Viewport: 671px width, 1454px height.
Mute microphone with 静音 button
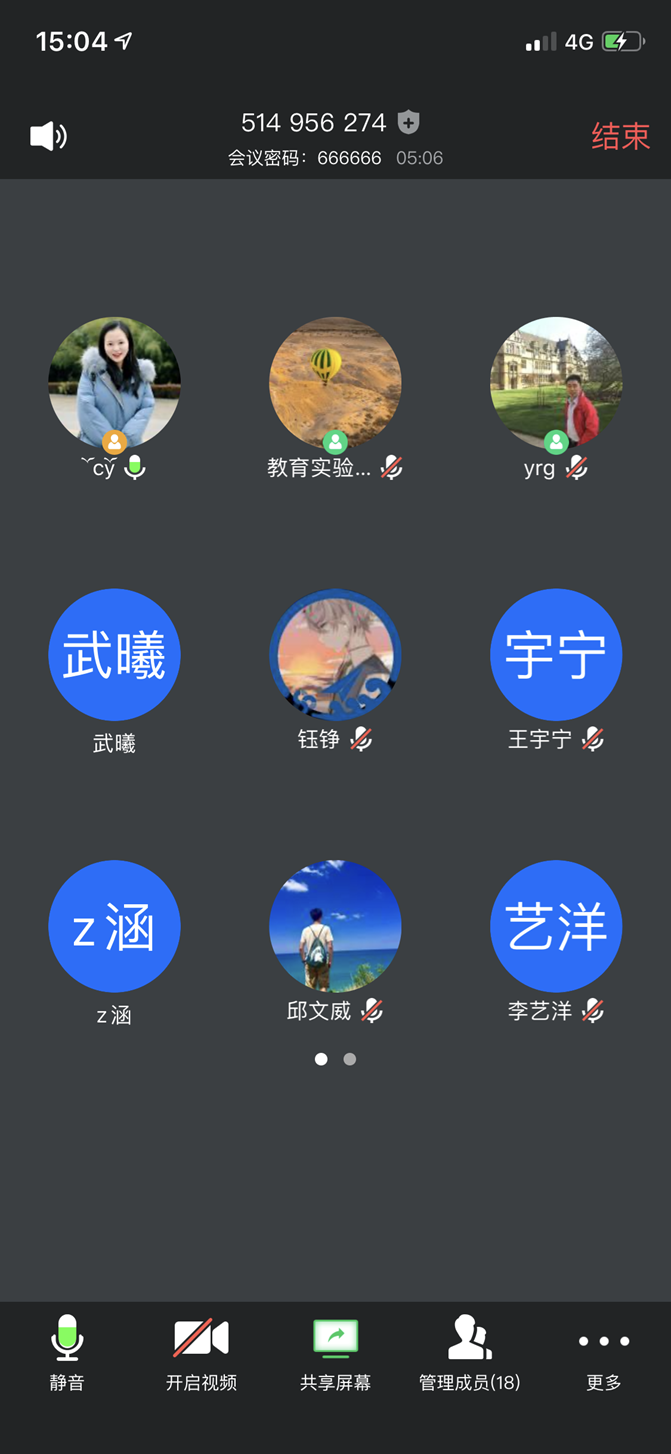coord(67,1352)
